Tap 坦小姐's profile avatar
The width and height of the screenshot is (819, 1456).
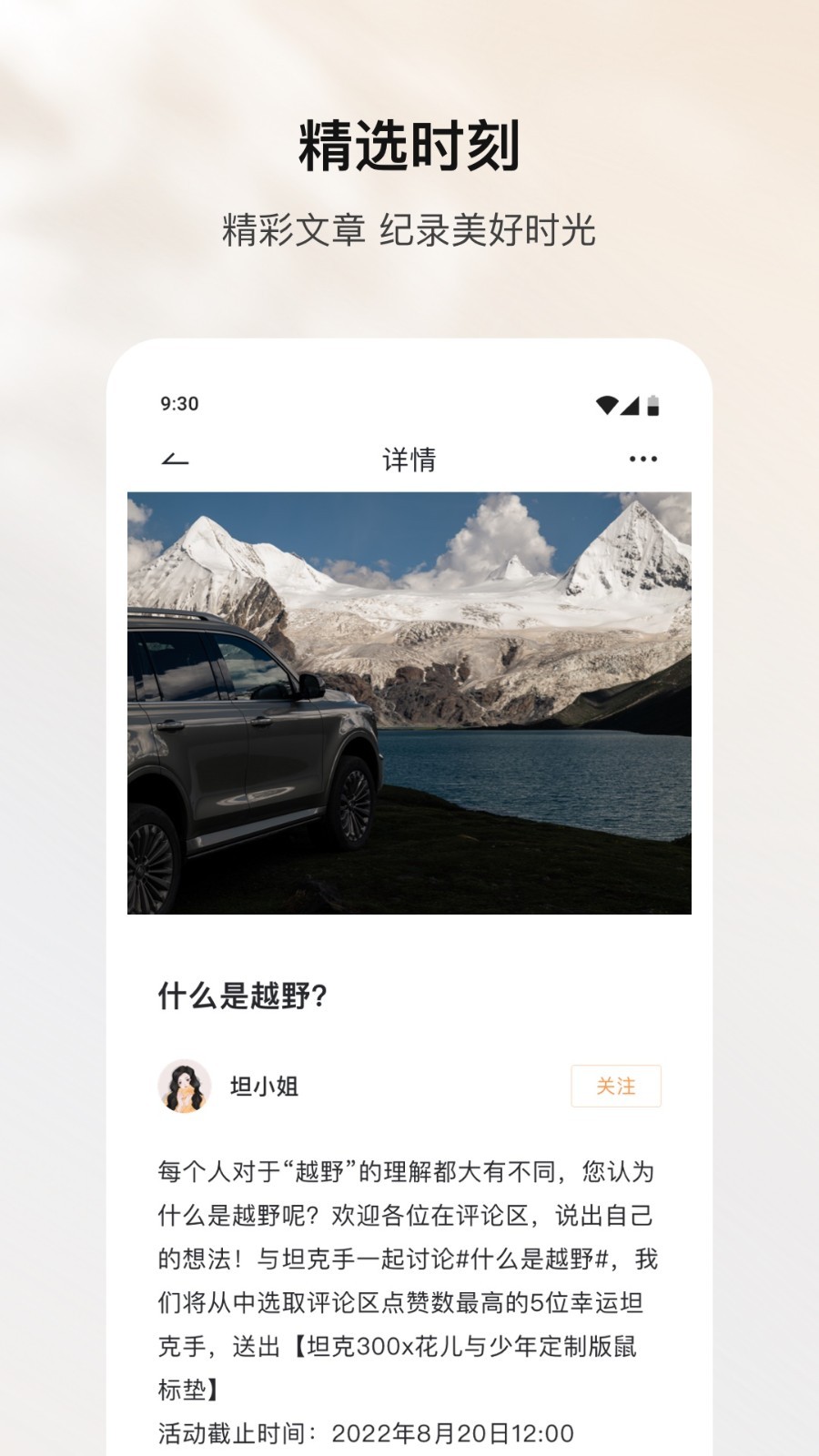tap(181, 1087)
